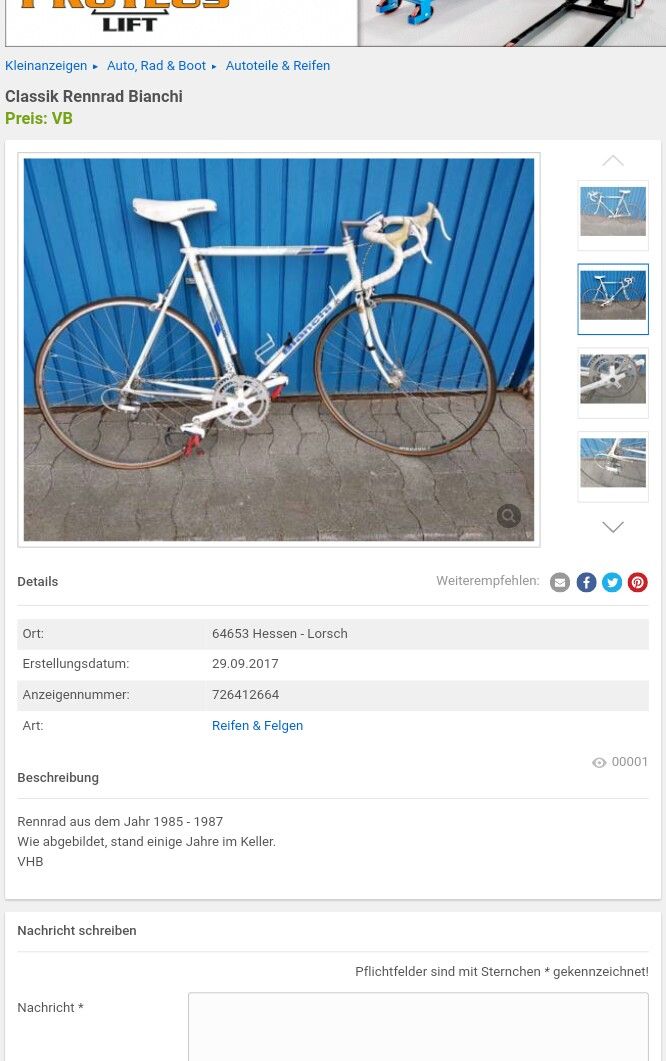Share this listing on Twitter

[612, 582]
